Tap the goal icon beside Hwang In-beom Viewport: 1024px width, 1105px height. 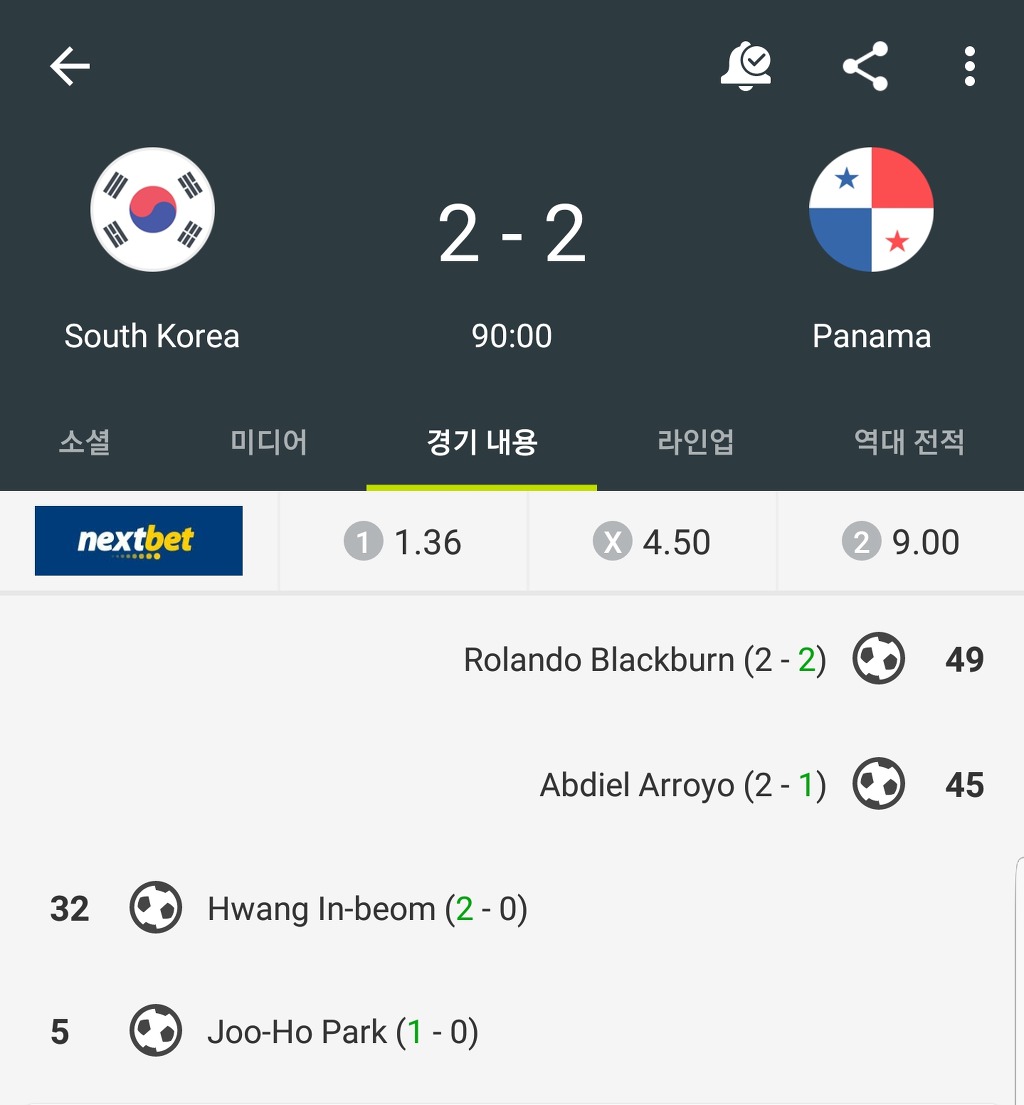point(156,908)
